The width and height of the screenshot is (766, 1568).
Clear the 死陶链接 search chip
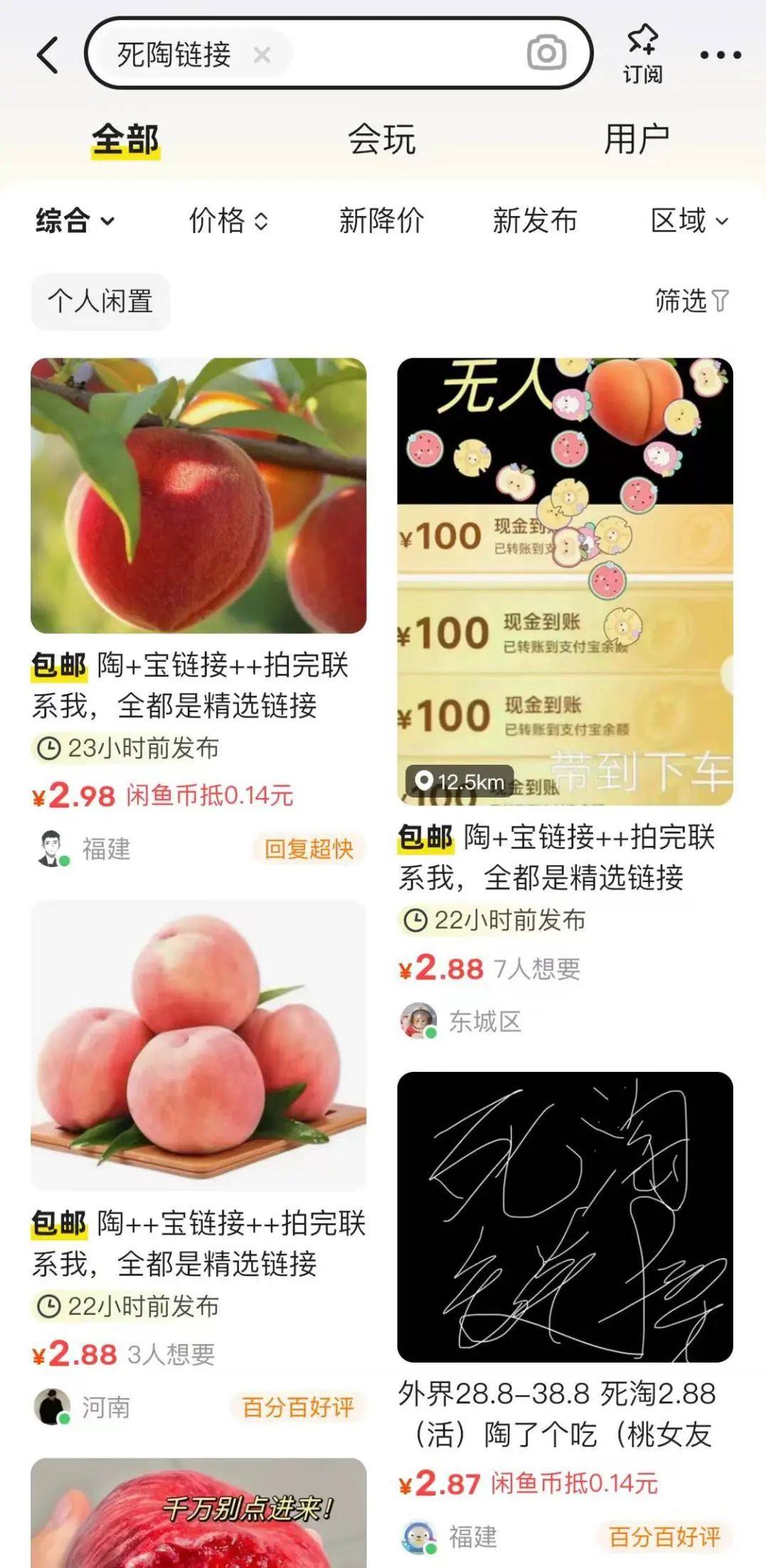click(x=262, y=55)
